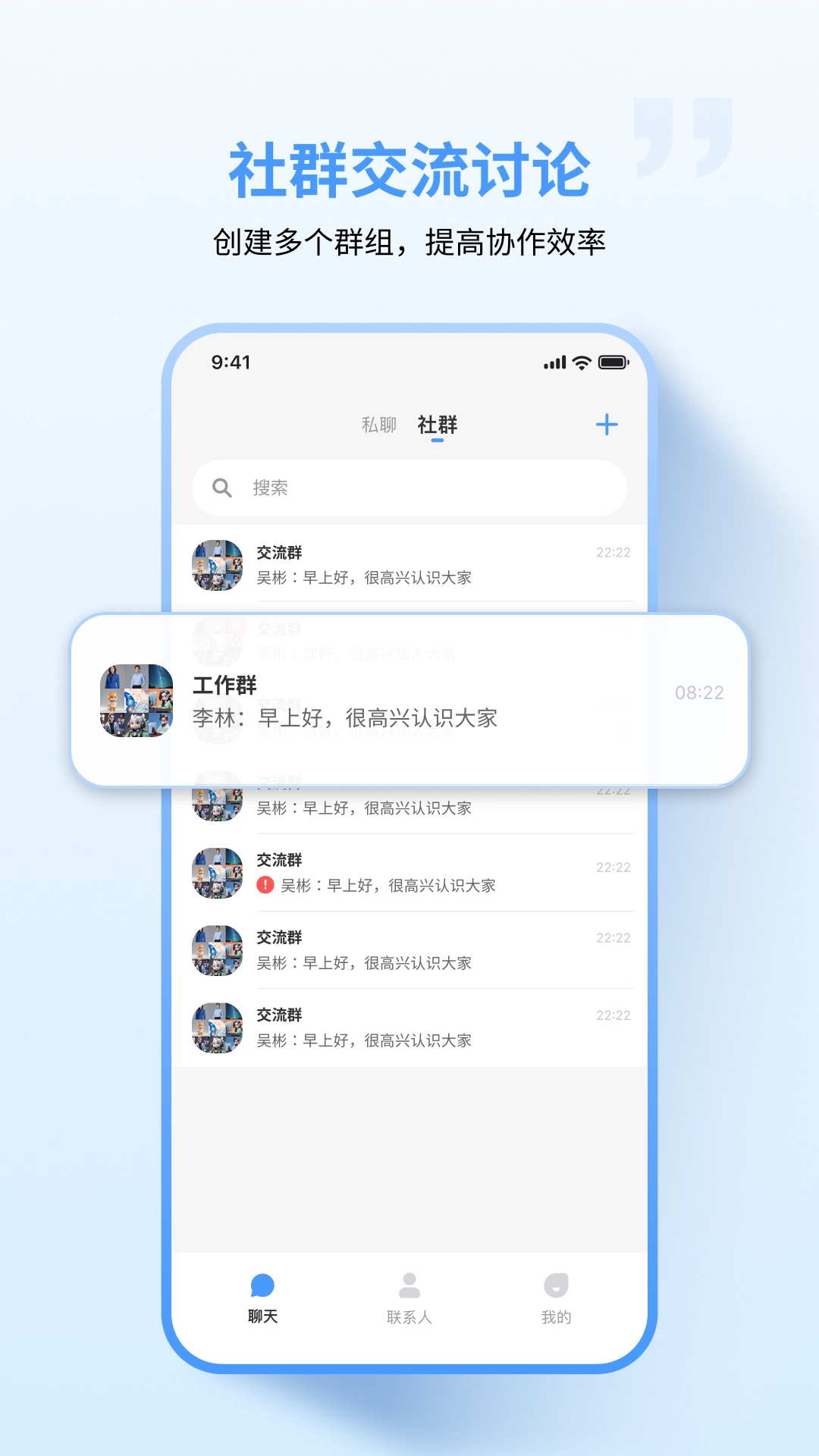The height and width of the screenshot is (1456, 819).
Task: Switch to the 社群 tab
Action: click(x=437, y=425)
